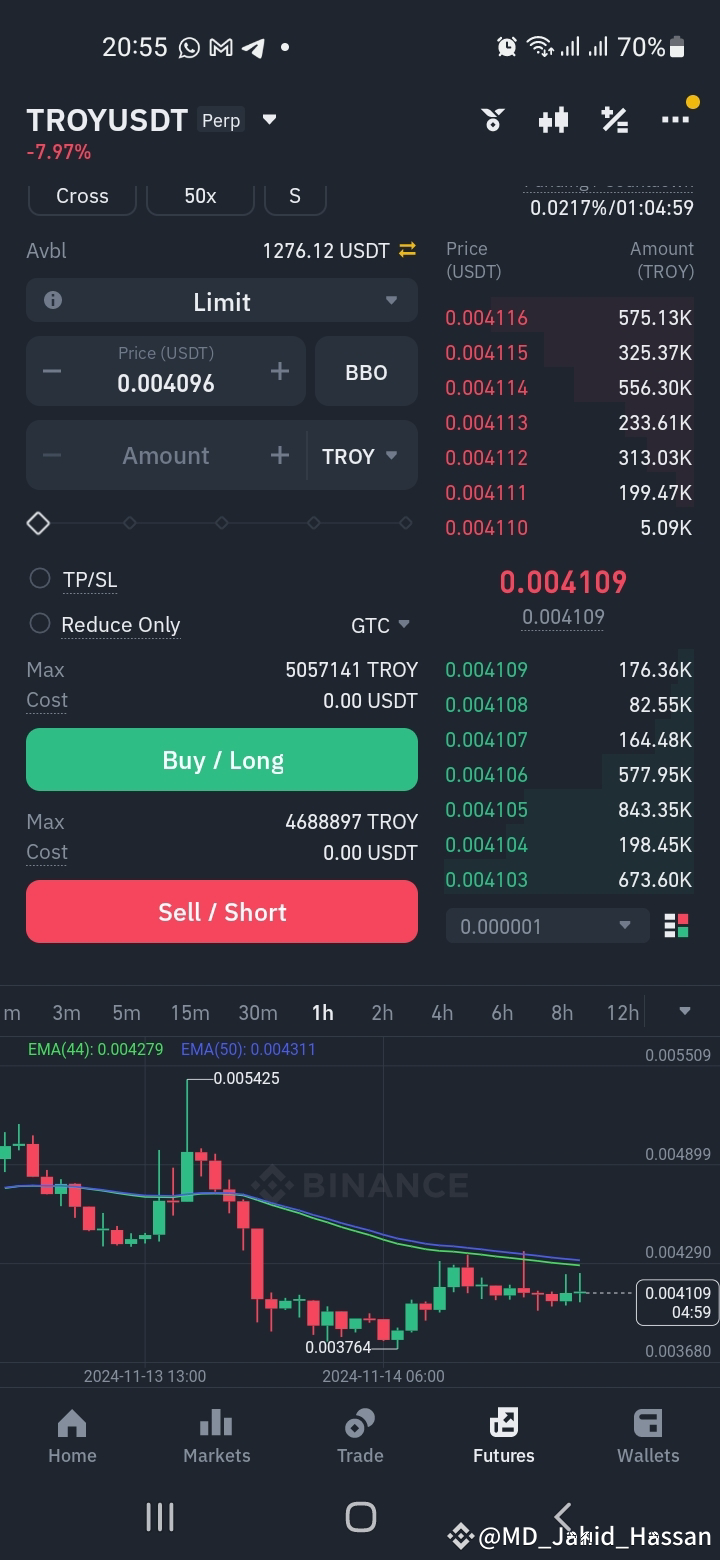This screenshot has width=720, height=1560.
Task: Enable the TP/SL option
Action: coord(40,578)
